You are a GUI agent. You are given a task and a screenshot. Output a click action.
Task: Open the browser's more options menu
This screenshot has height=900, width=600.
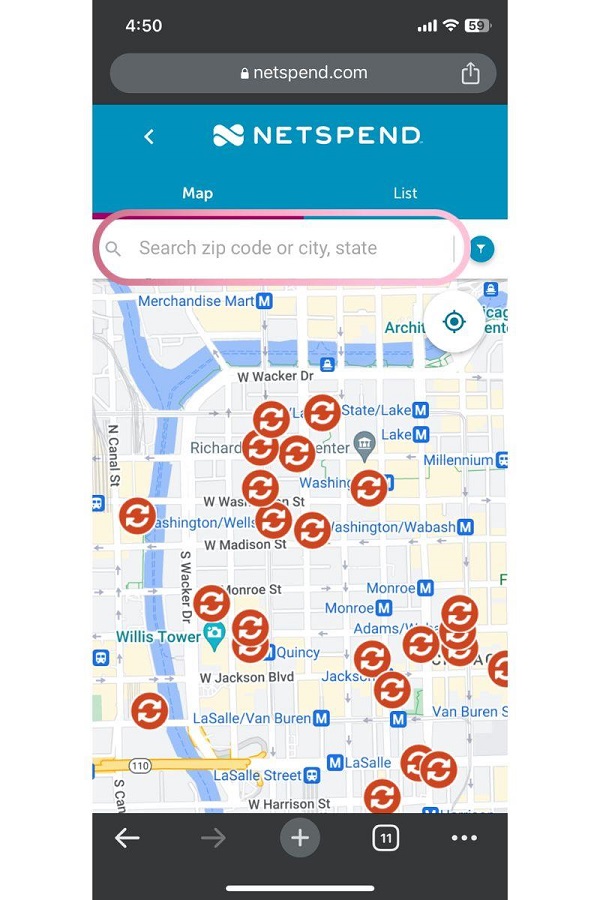coord(464,838)
